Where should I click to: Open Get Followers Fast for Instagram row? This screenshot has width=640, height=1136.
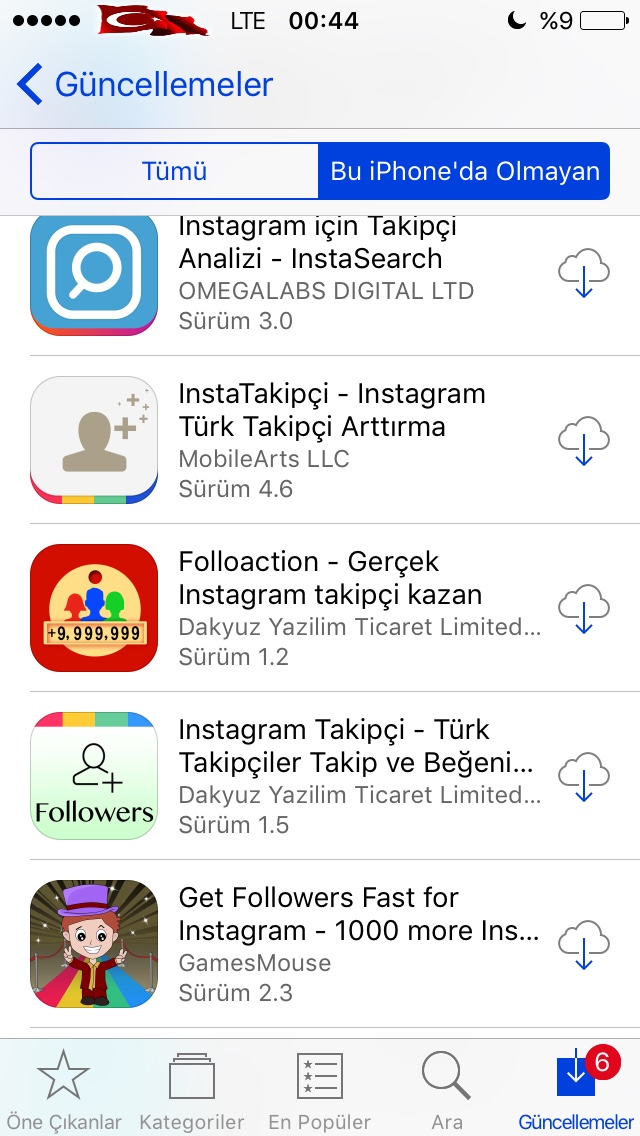tap(330, 945)
